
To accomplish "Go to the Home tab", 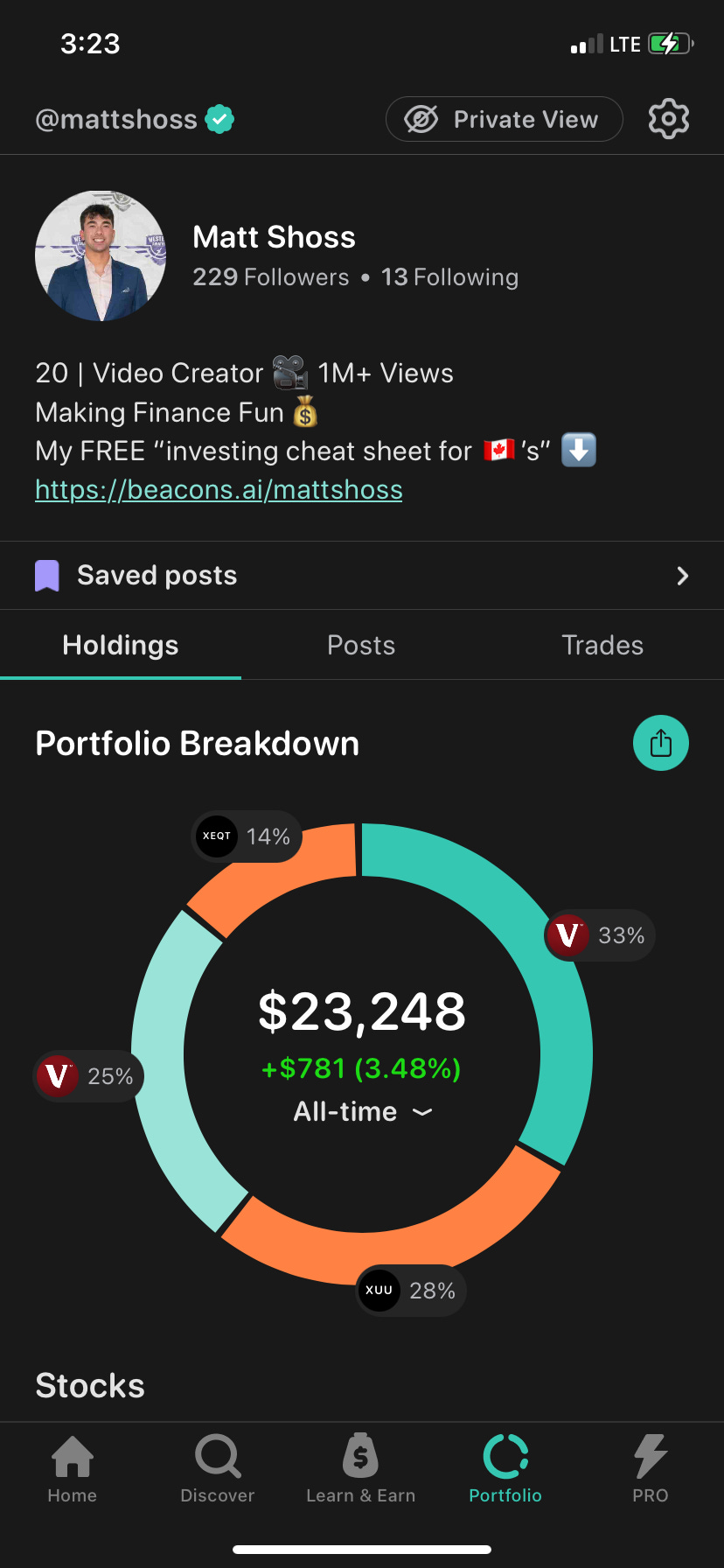I will click(73, 1470).
